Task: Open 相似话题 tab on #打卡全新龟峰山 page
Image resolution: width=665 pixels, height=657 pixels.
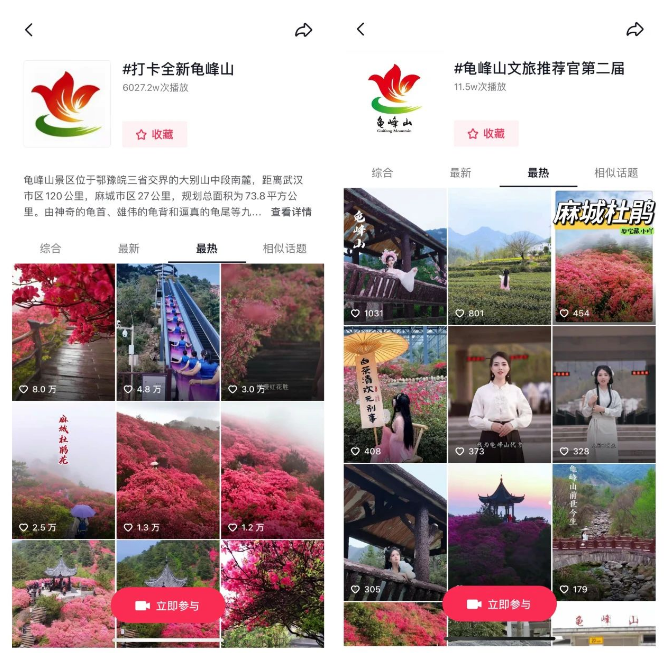Action: pos(285,248)
